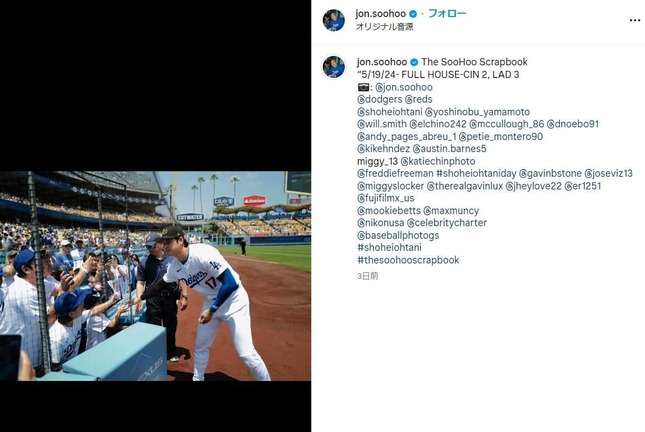The image size is (645, 432).
Task: Open the @fujifilmx_us mention
Action: (x=385, y=198)
